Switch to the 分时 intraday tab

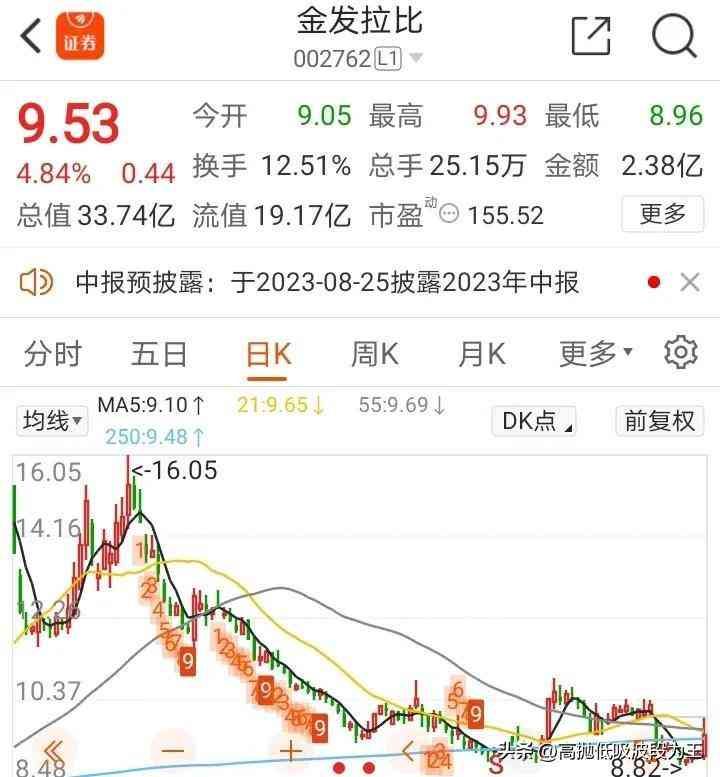(54, 353)
